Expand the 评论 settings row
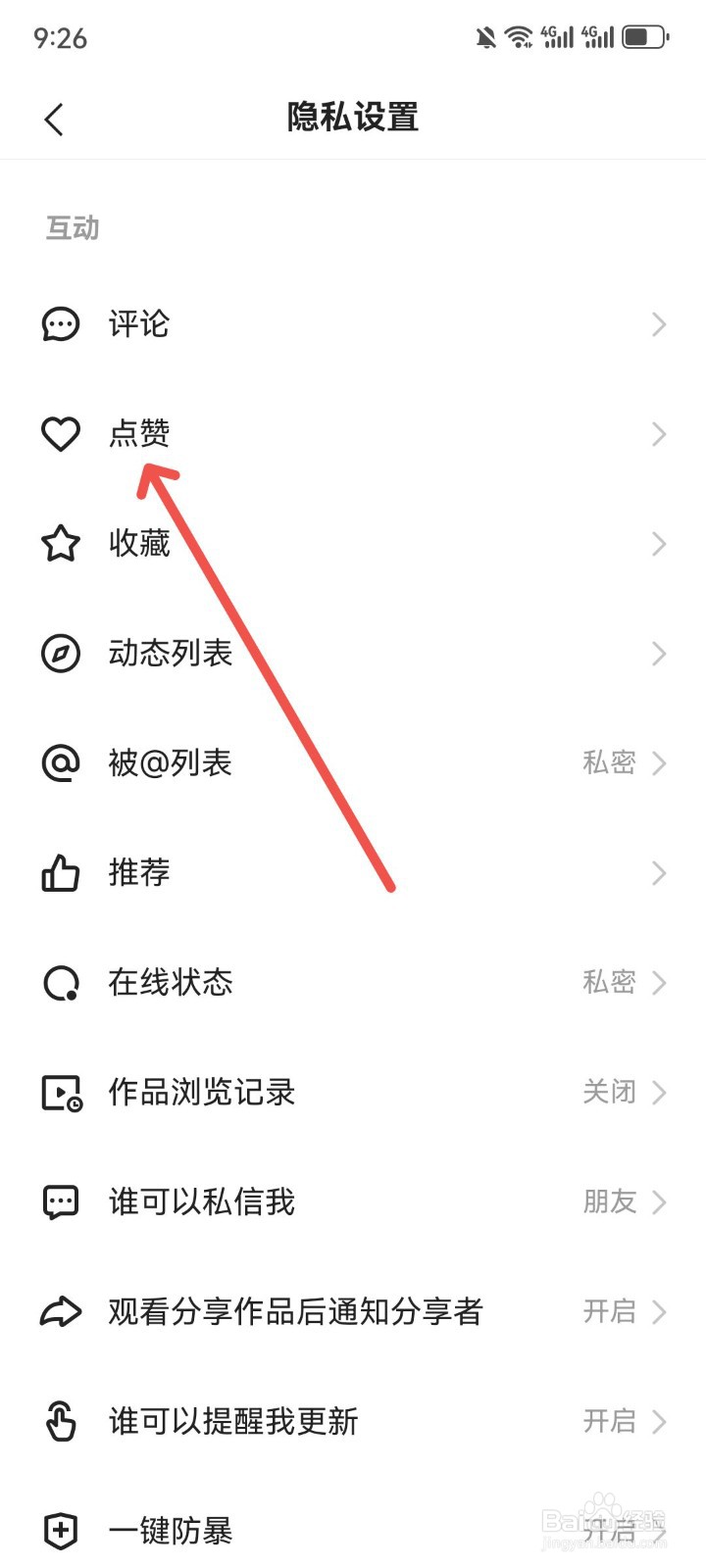This screenshot has width=706, height=1568. coord(353,323)
